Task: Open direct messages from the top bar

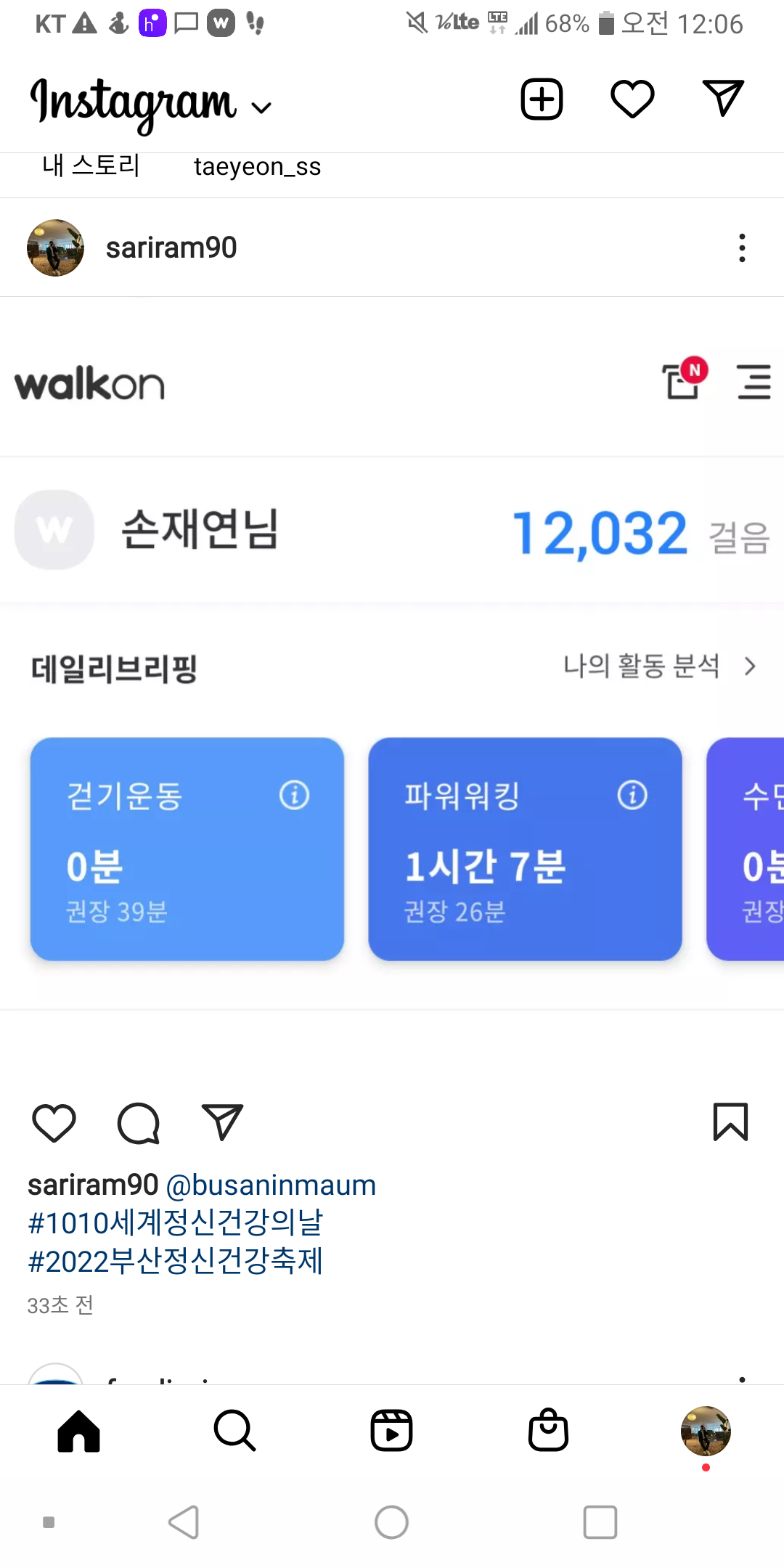Action: (723, 98)
